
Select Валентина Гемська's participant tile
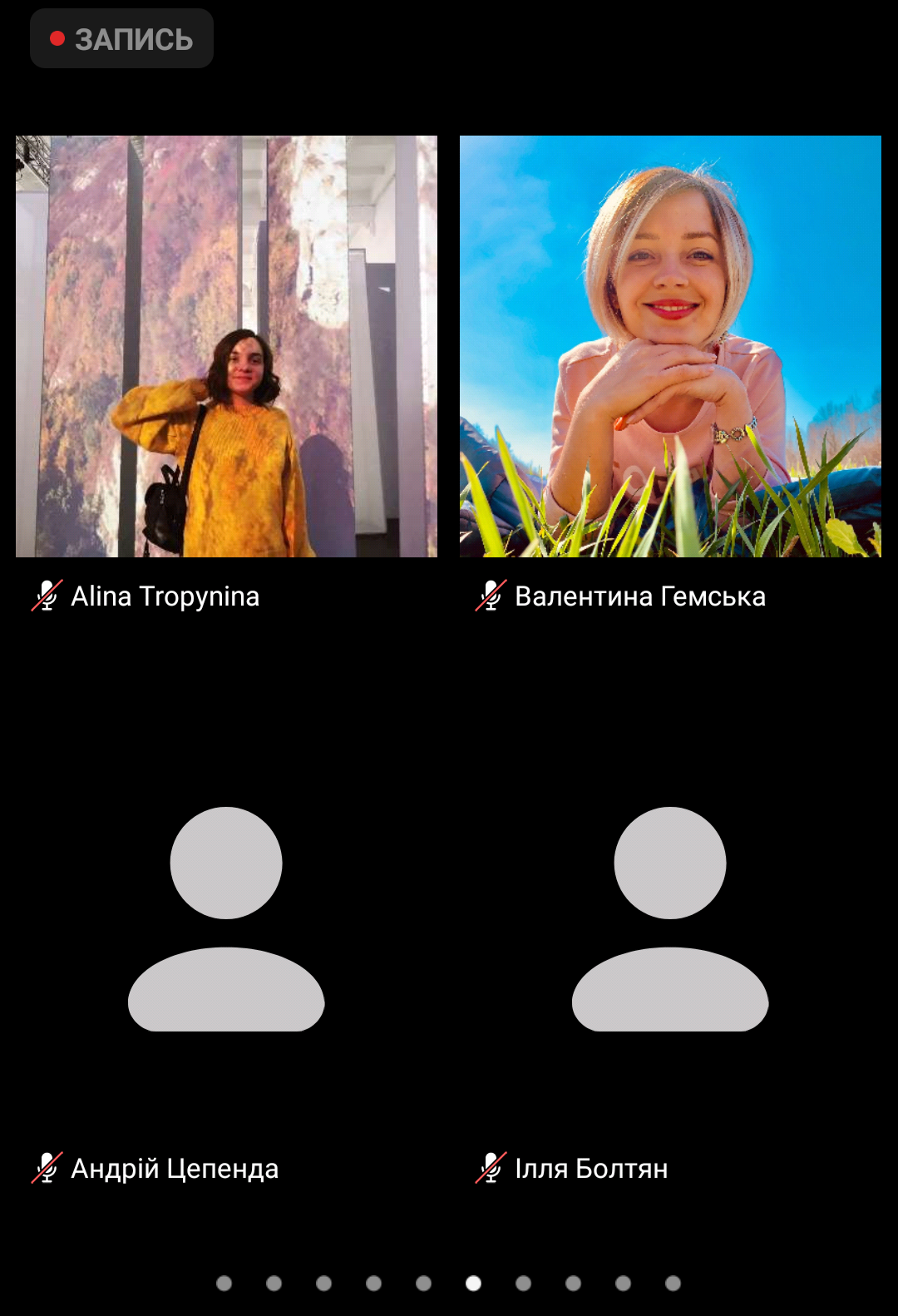670,346
